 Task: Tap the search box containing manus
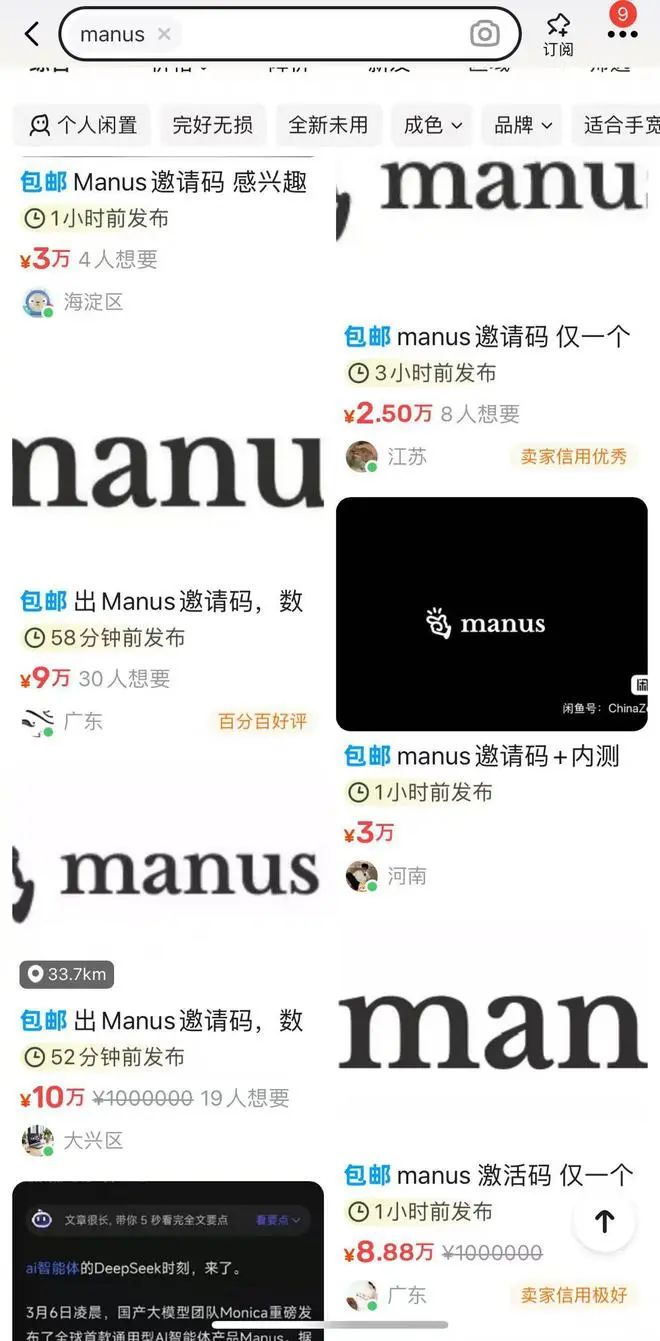(x=290, y=34)
